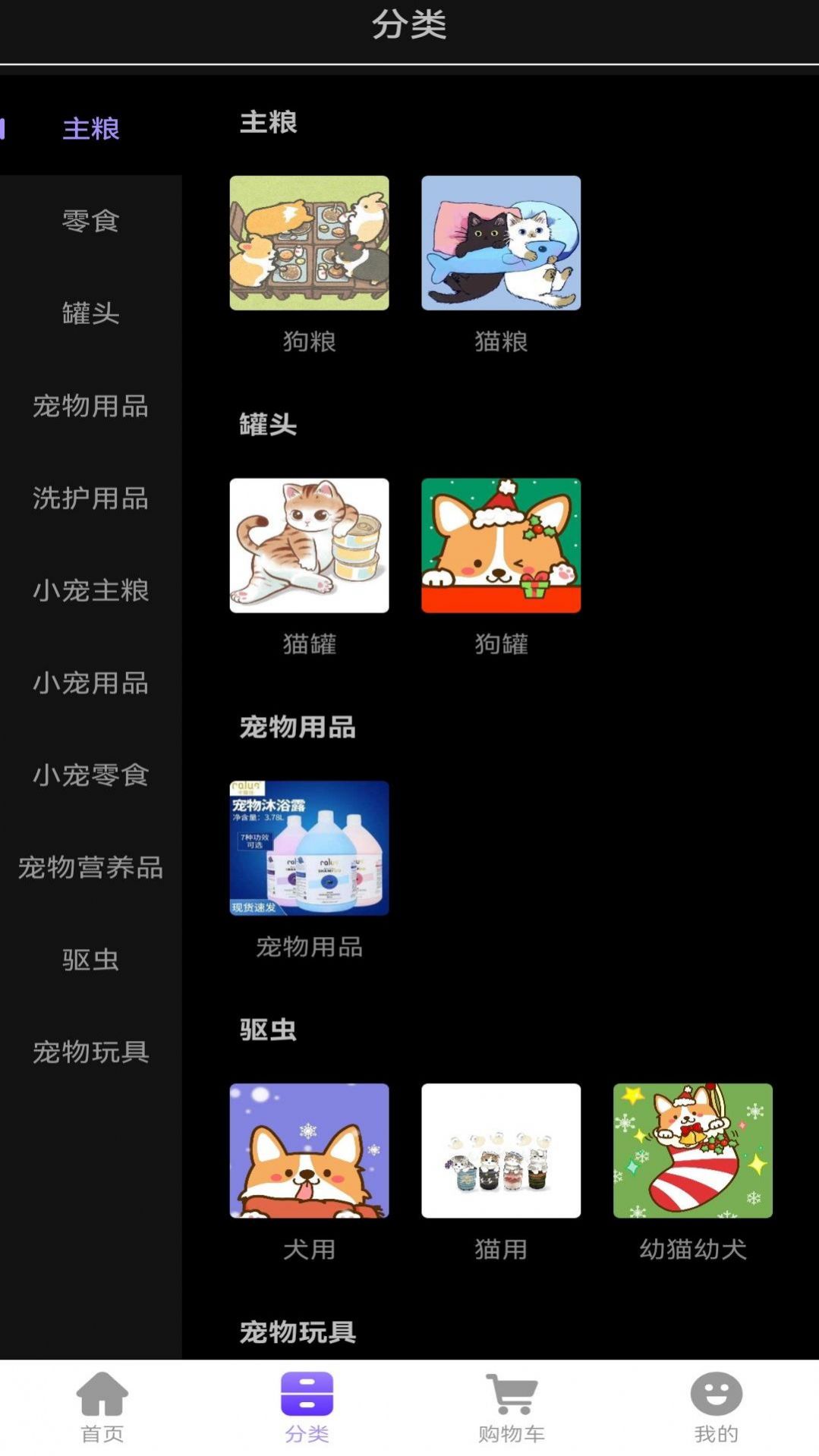View the 狗罐 subcategory

click(x=501, y=545)
